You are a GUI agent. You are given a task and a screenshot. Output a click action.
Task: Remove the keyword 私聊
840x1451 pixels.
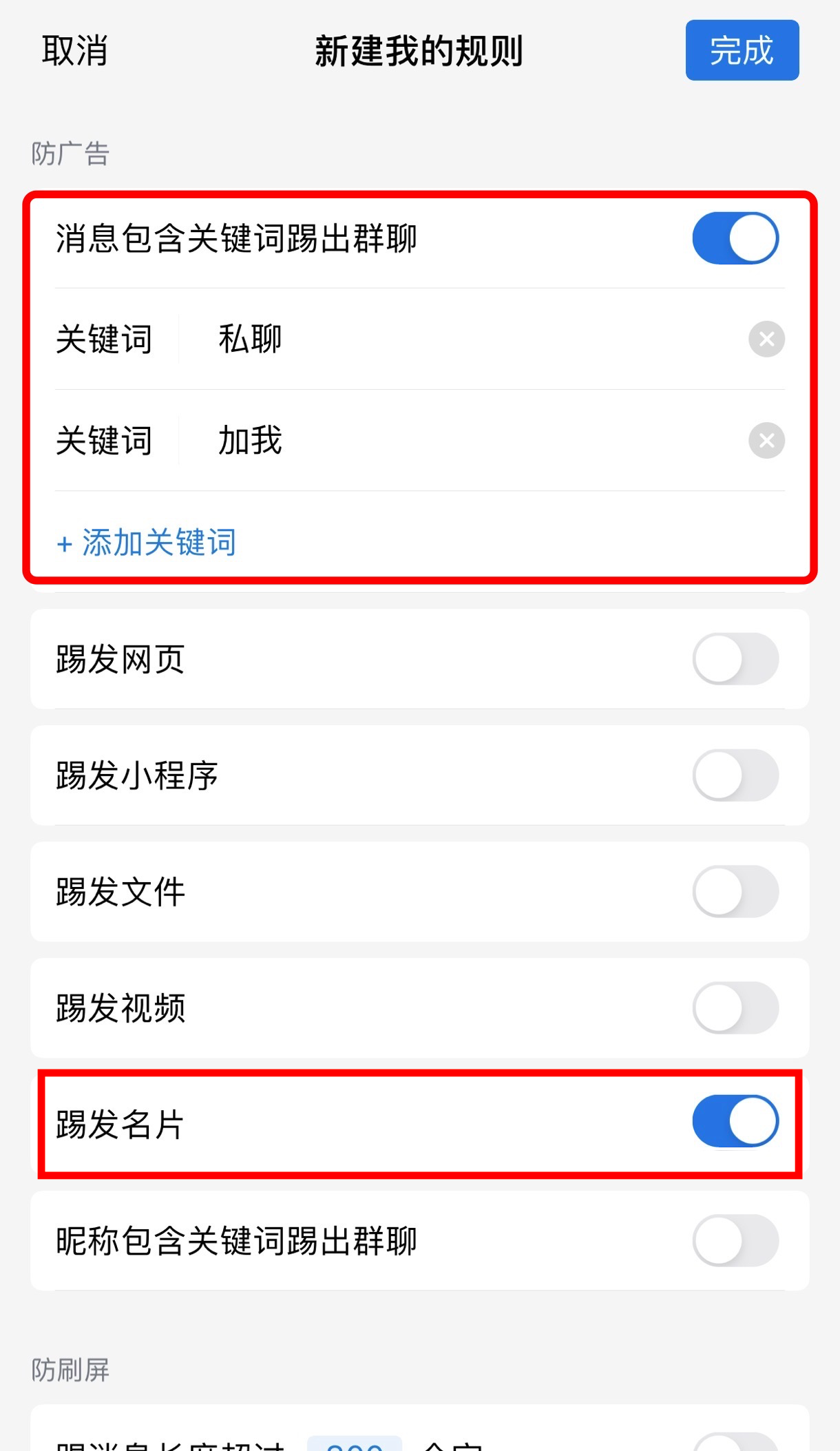click(766, 339)
